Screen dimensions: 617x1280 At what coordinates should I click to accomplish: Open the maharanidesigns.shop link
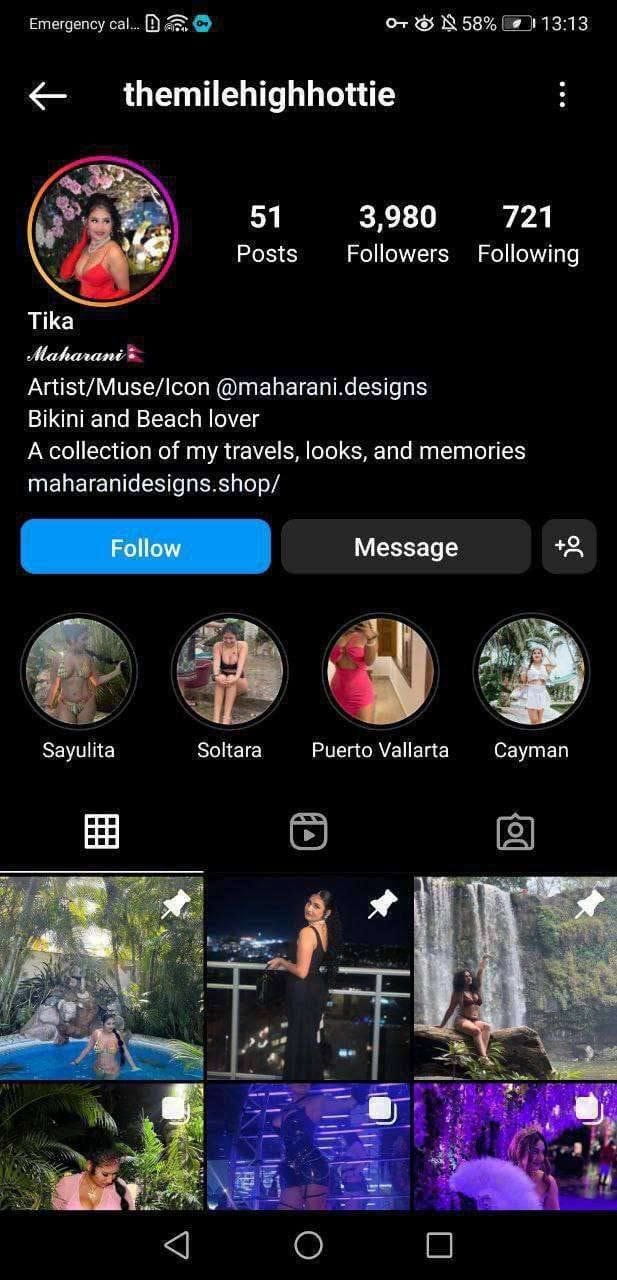(x=153, y=483)
